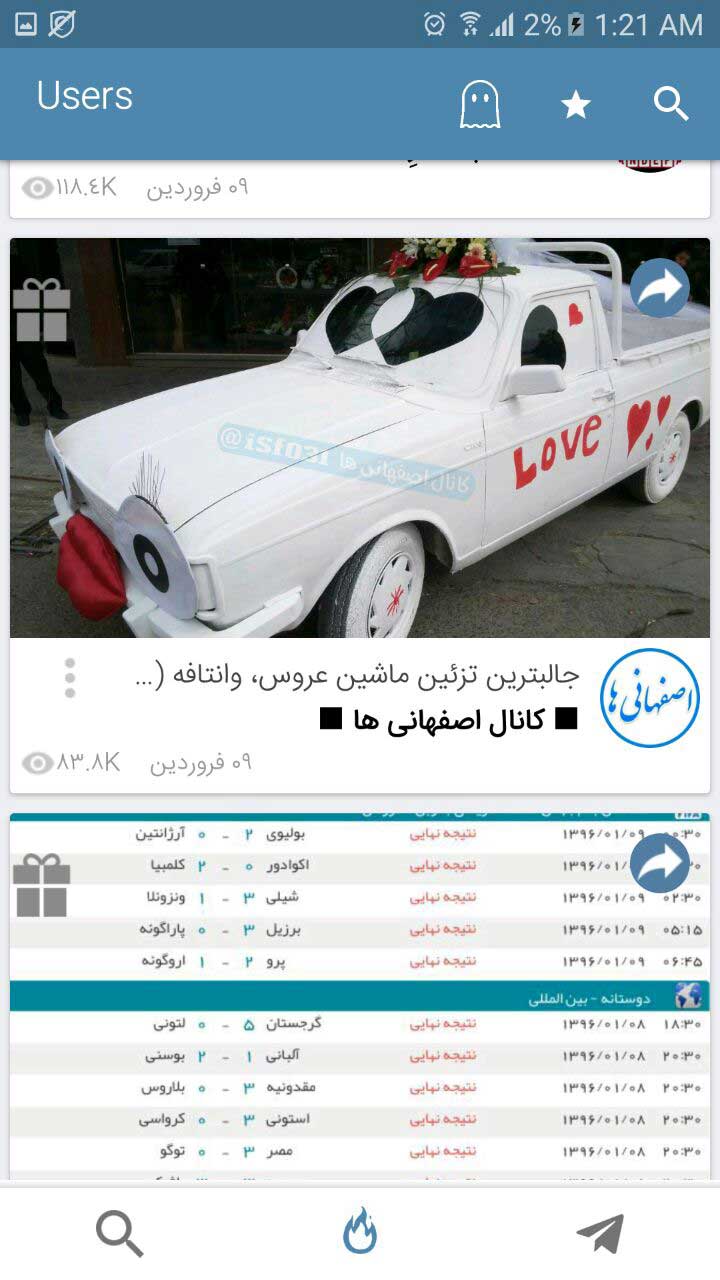Tap the search icon in the app bar
The image size is (720, 1280).
(671, 104)
